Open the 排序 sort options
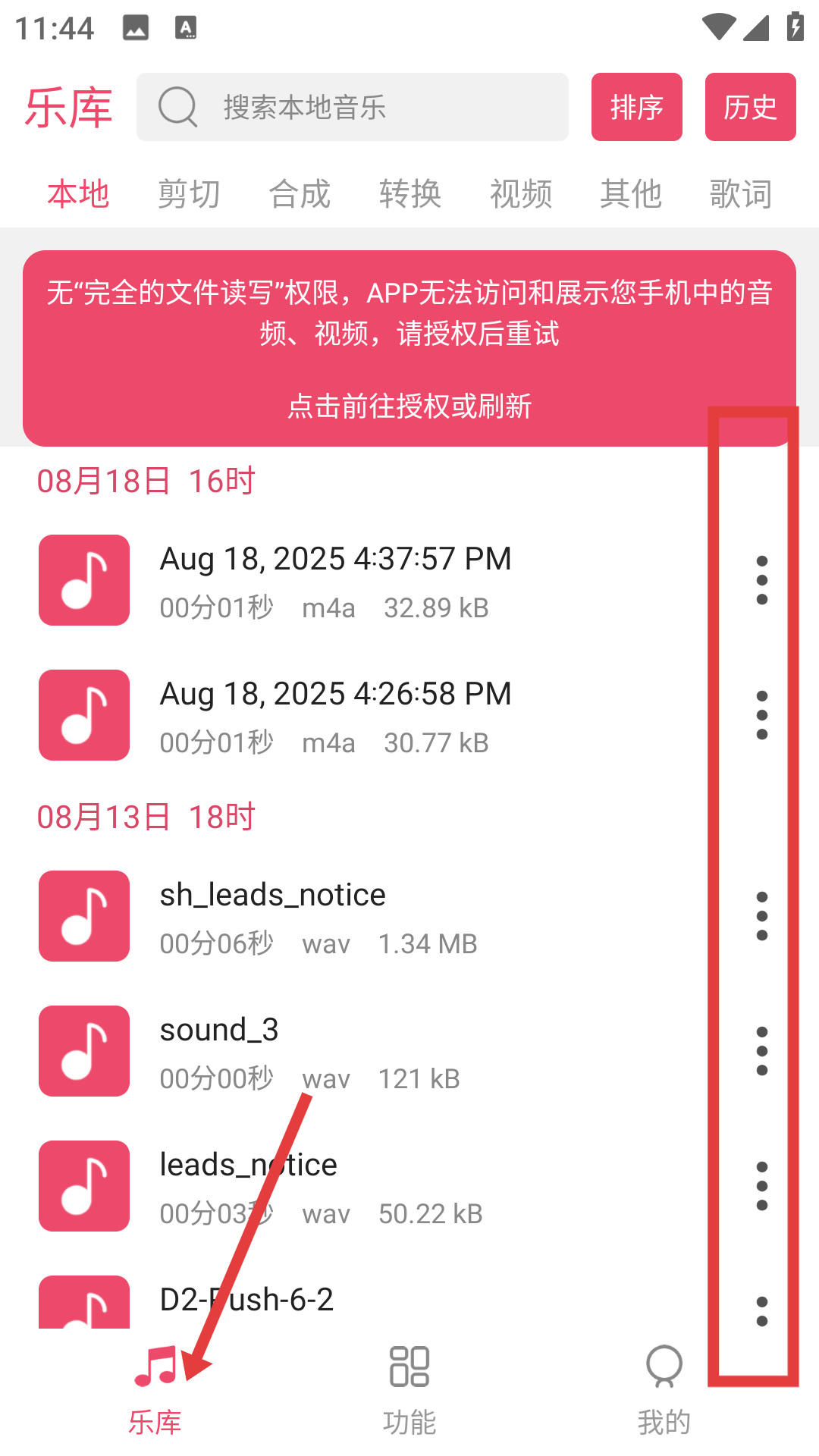The width and height of the screenshot is (819, 1456). point(636,107)
